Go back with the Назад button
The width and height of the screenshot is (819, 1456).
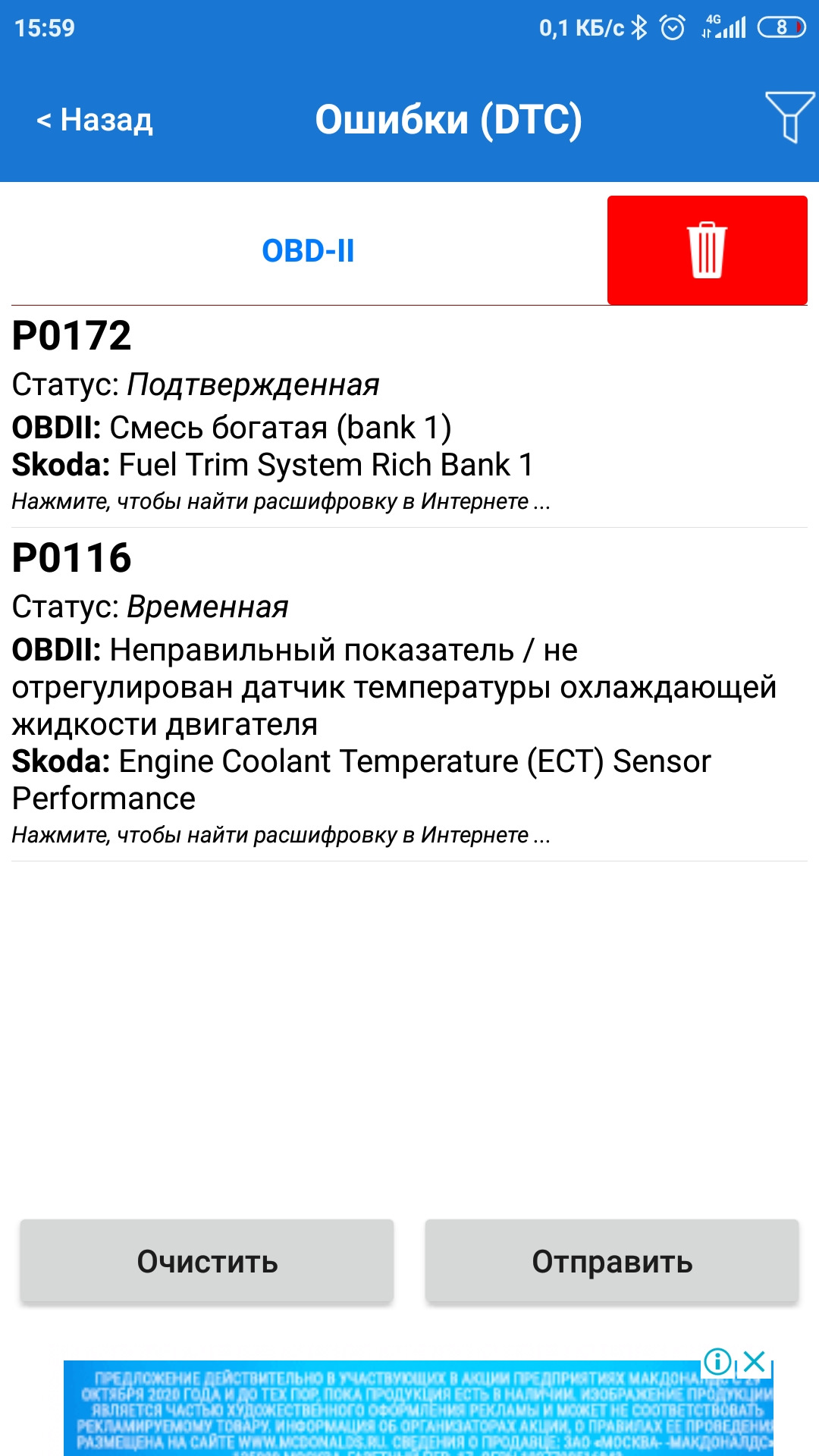95,120
